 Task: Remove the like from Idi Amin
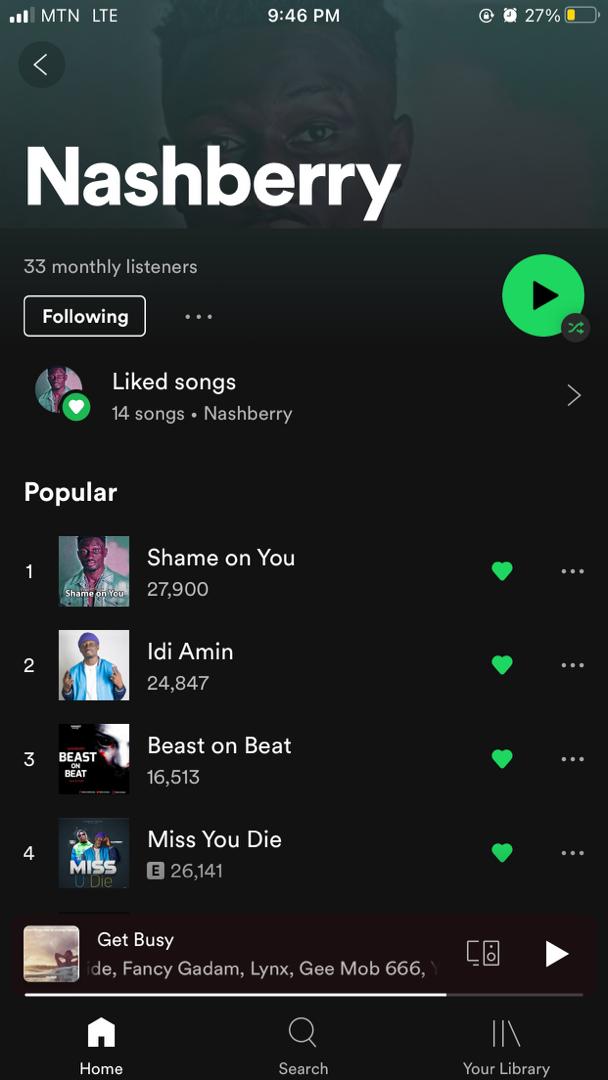pos(502,665)
